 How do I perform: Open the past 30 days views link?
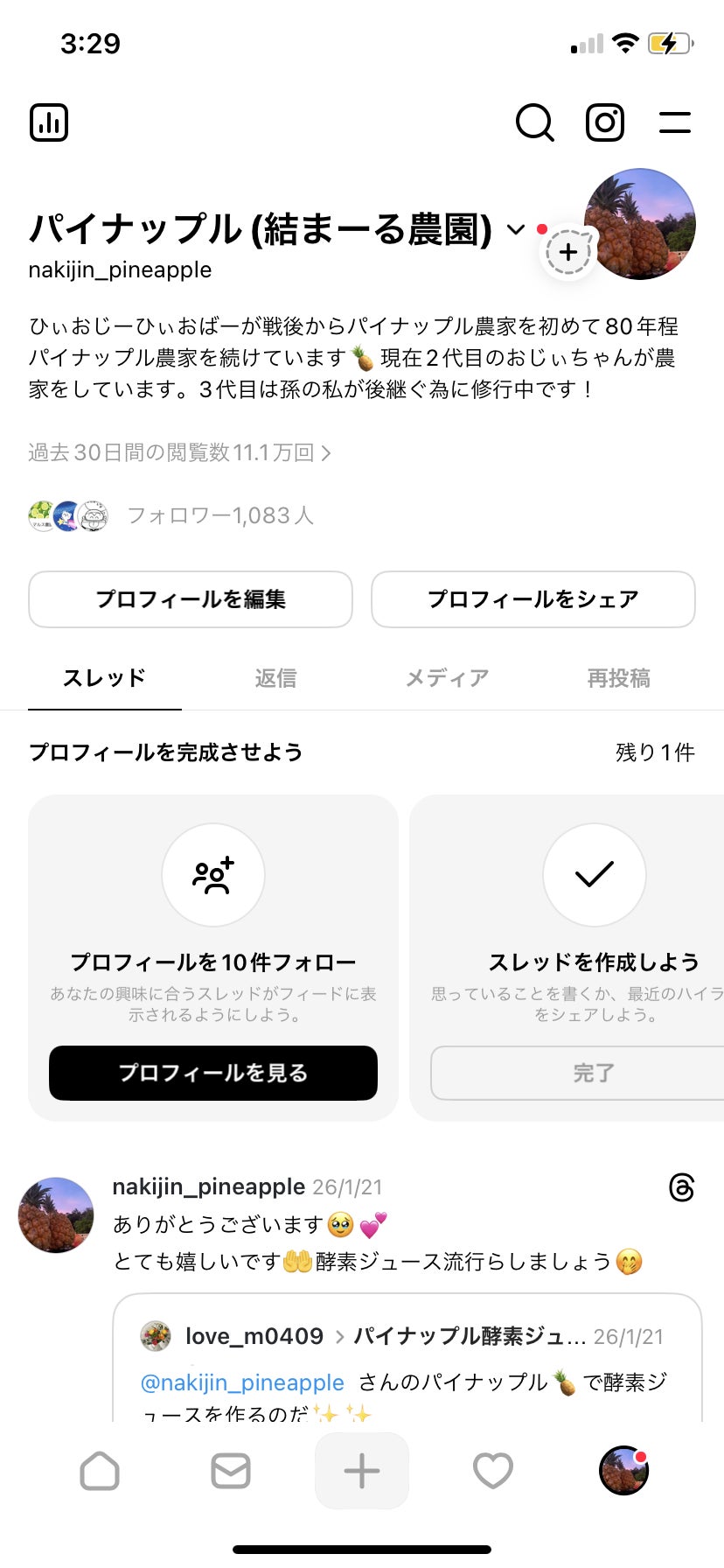click(179, 452)
